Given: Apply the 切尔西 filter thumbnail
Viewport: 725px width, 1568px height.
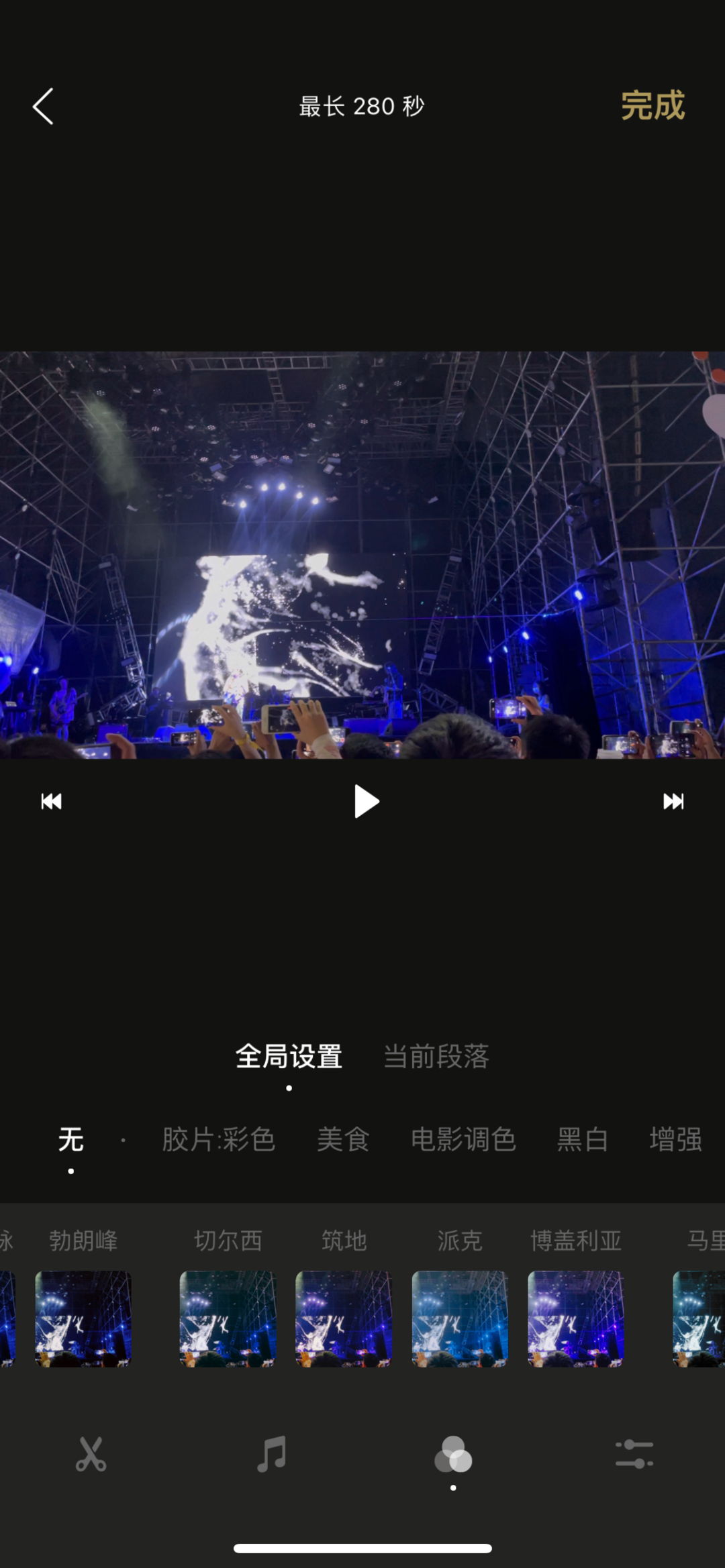Looking at the screenshot, I should click(228, 1318).
